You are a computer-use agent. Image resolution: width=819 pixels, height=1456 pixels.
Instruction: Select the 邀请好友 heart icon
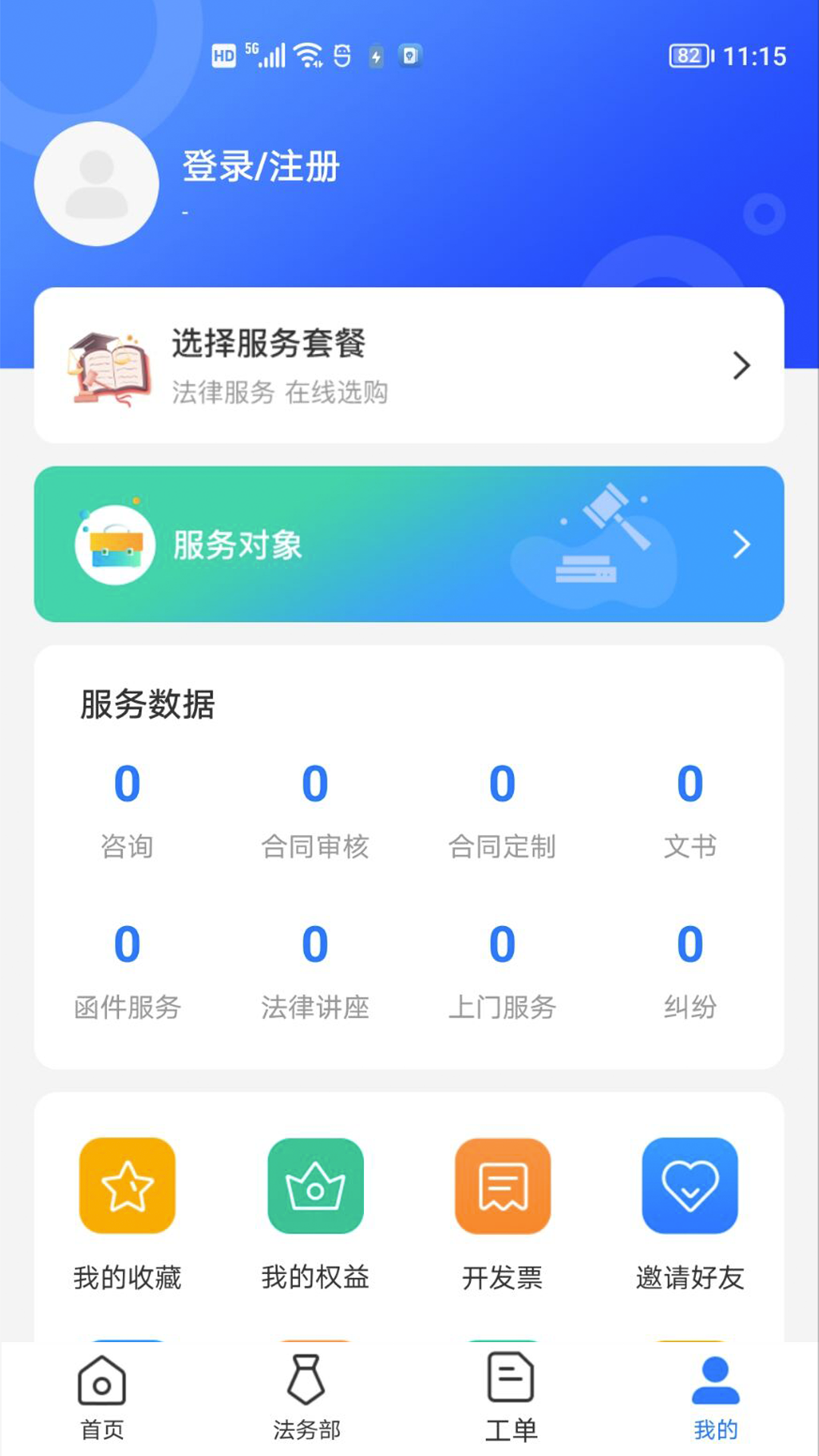coord(691,1187)
